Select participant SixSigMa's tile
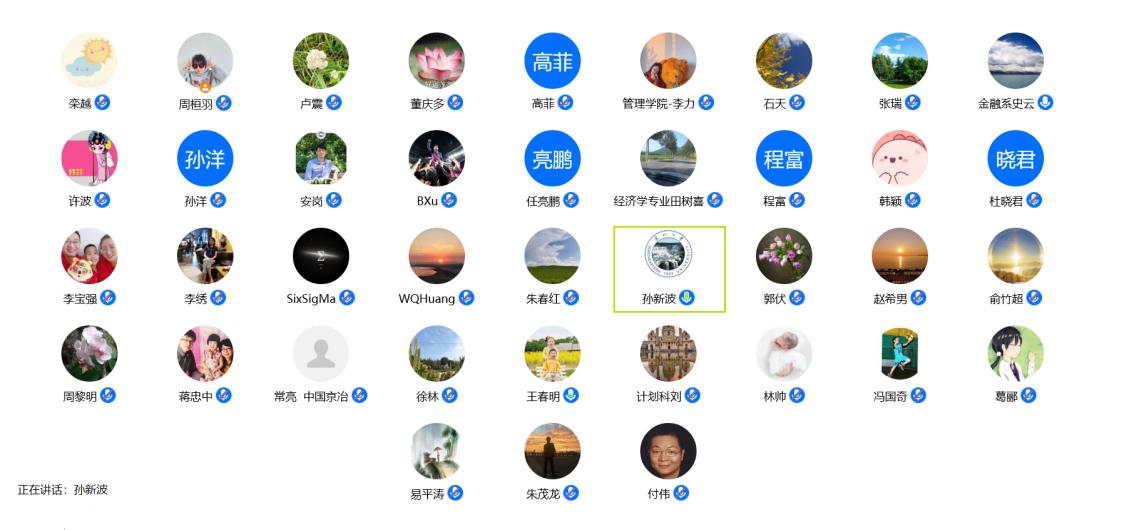Viewport: 1134px width, 530px height. pyautogui.click(x=321, y=256)
